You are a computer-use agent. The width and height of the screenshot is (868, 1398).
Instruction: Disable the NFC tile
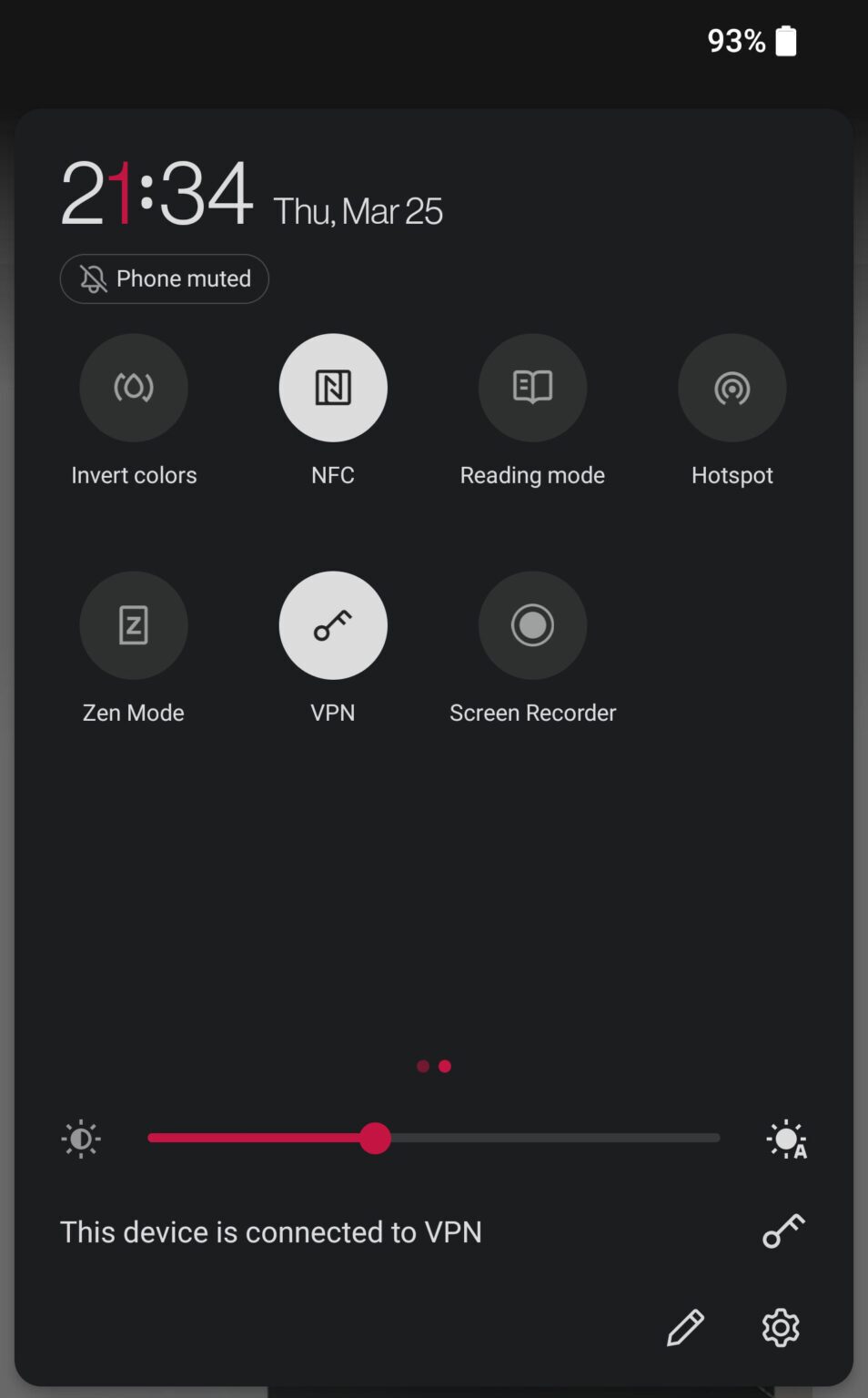[x=333, y=388]
